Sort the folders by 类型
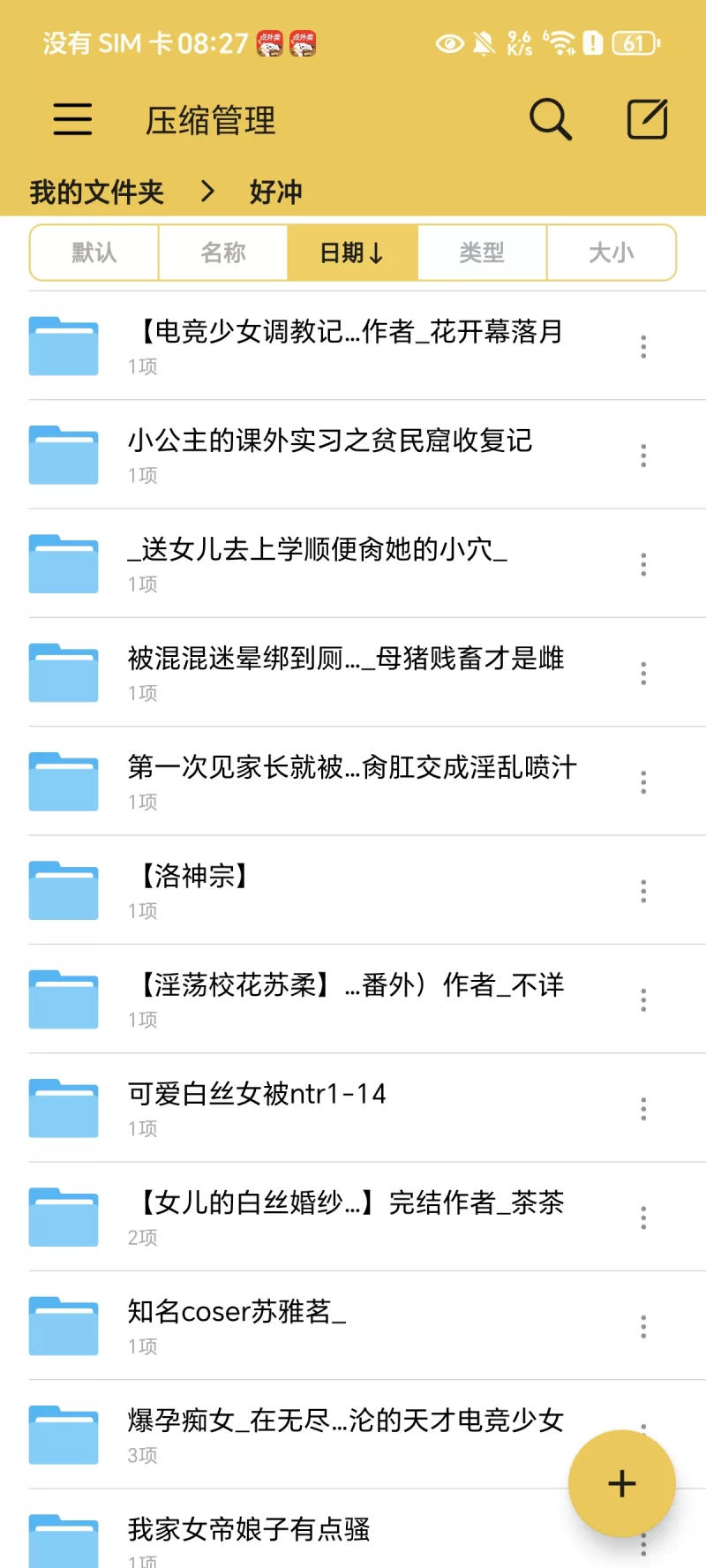This screenshot has height=1568, width=706. (482, 253)
